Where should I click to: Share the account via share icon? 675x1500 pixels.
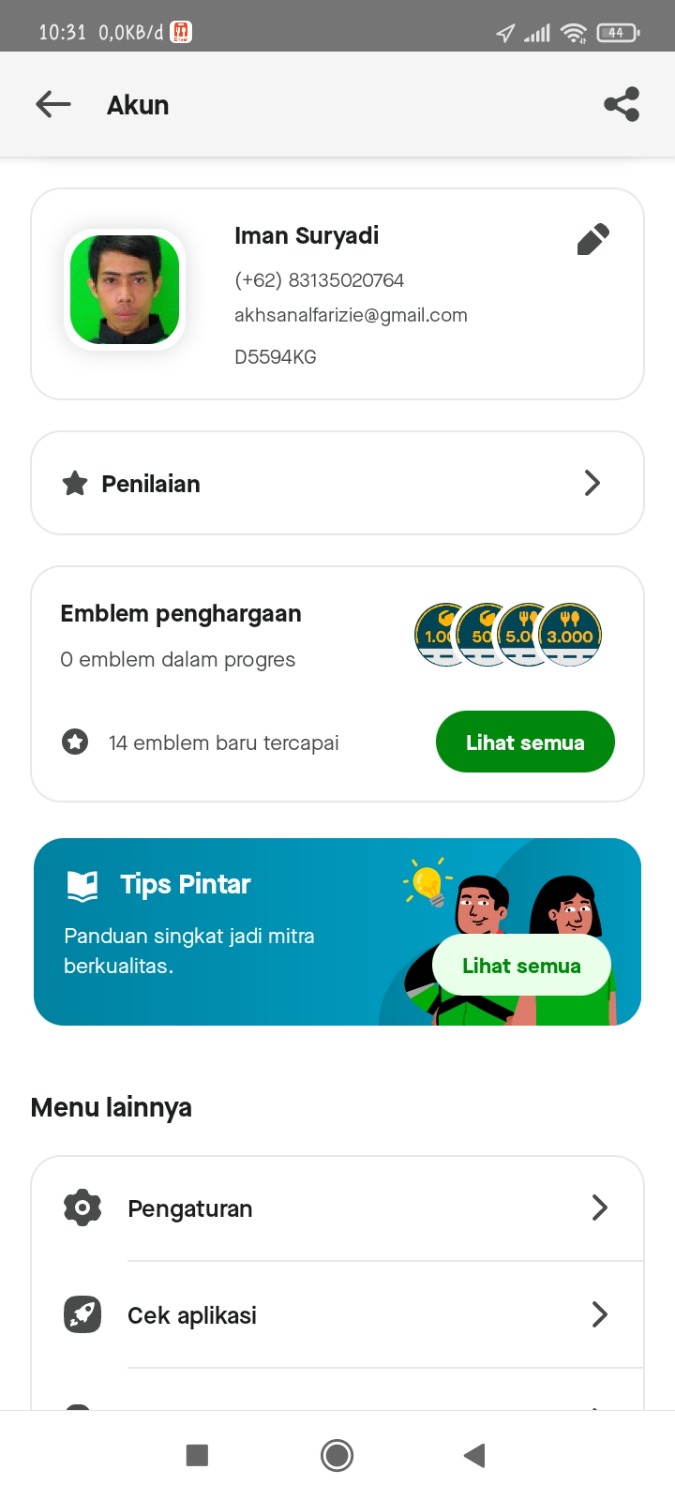[621, 105]
